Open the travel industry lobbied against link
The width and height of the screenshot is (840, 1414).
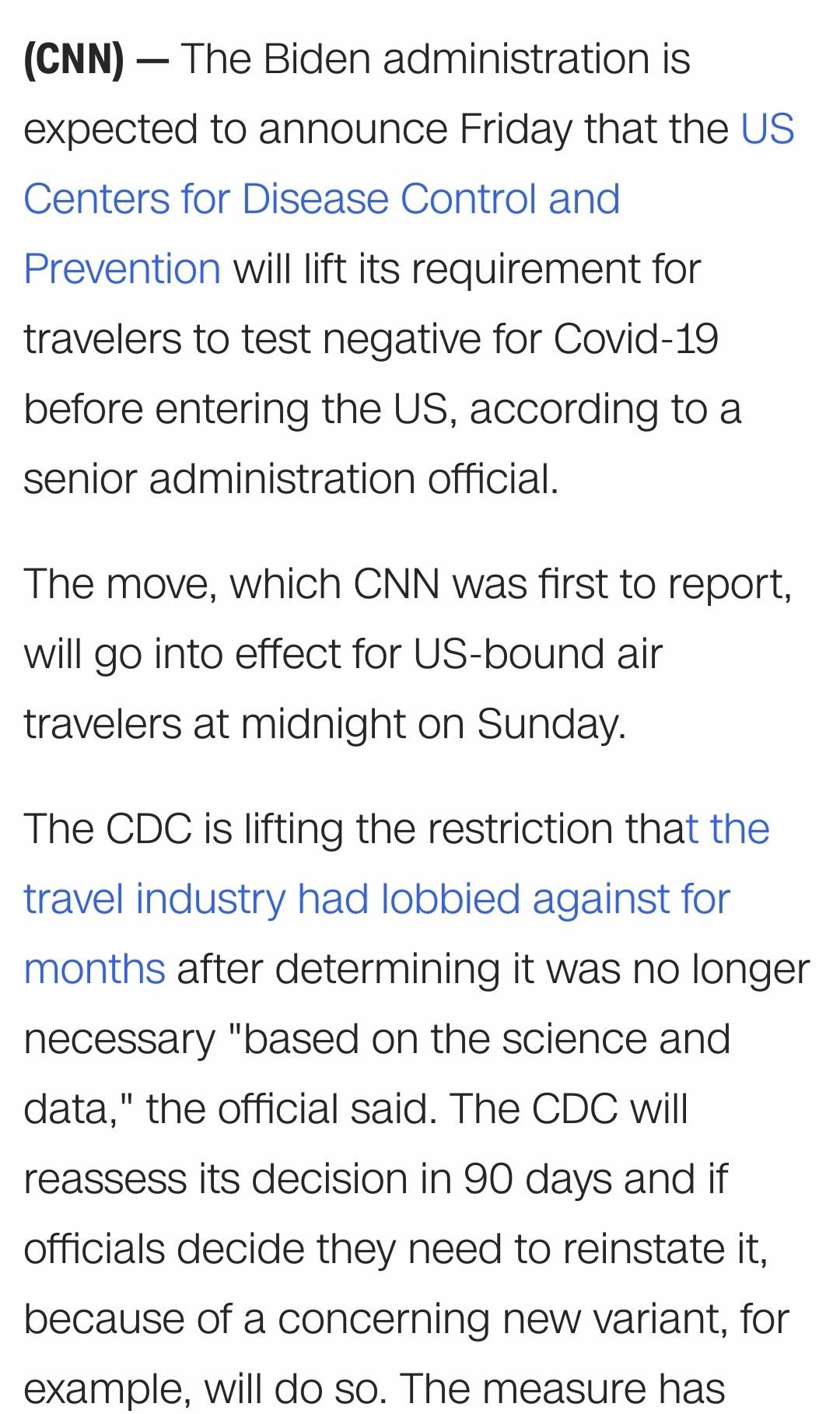coord(376,899)
